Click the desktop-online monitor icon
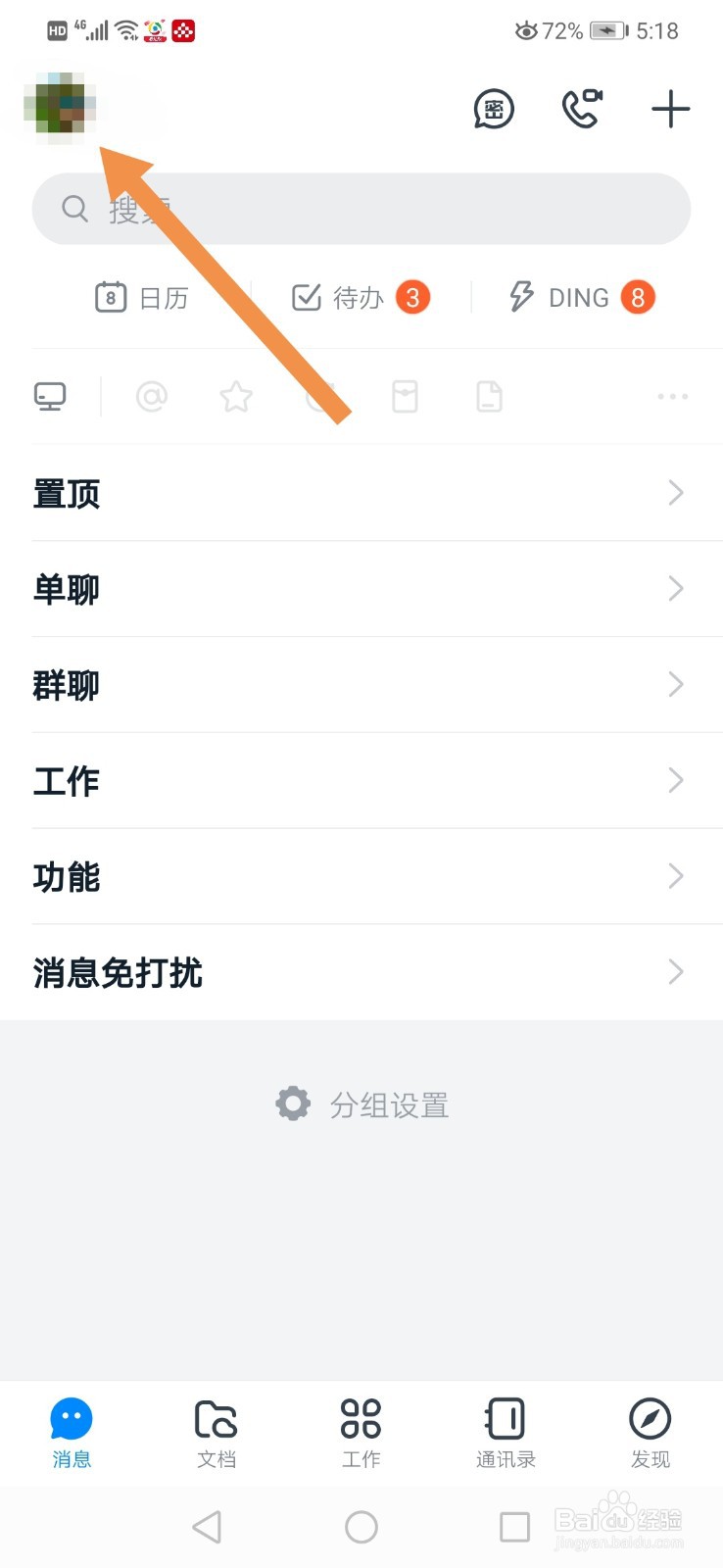 (x=49, y=395)
